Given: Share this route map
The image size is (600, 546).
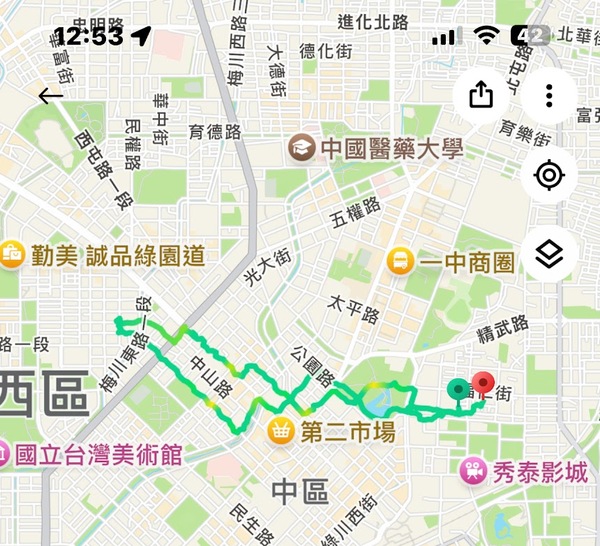Looking at the screenshot, I should [x=481, y=95].
